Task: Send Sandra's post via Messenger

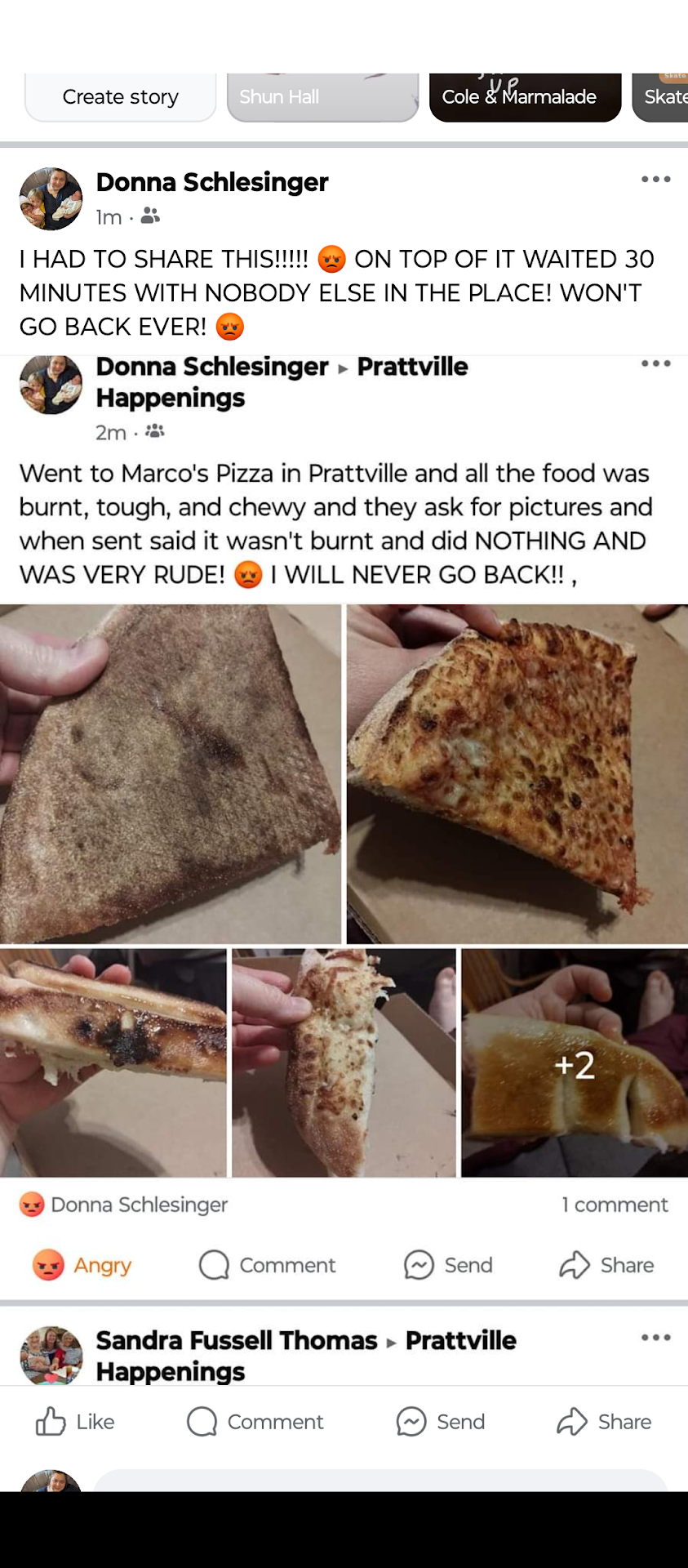Action: tap(441, 1422)
